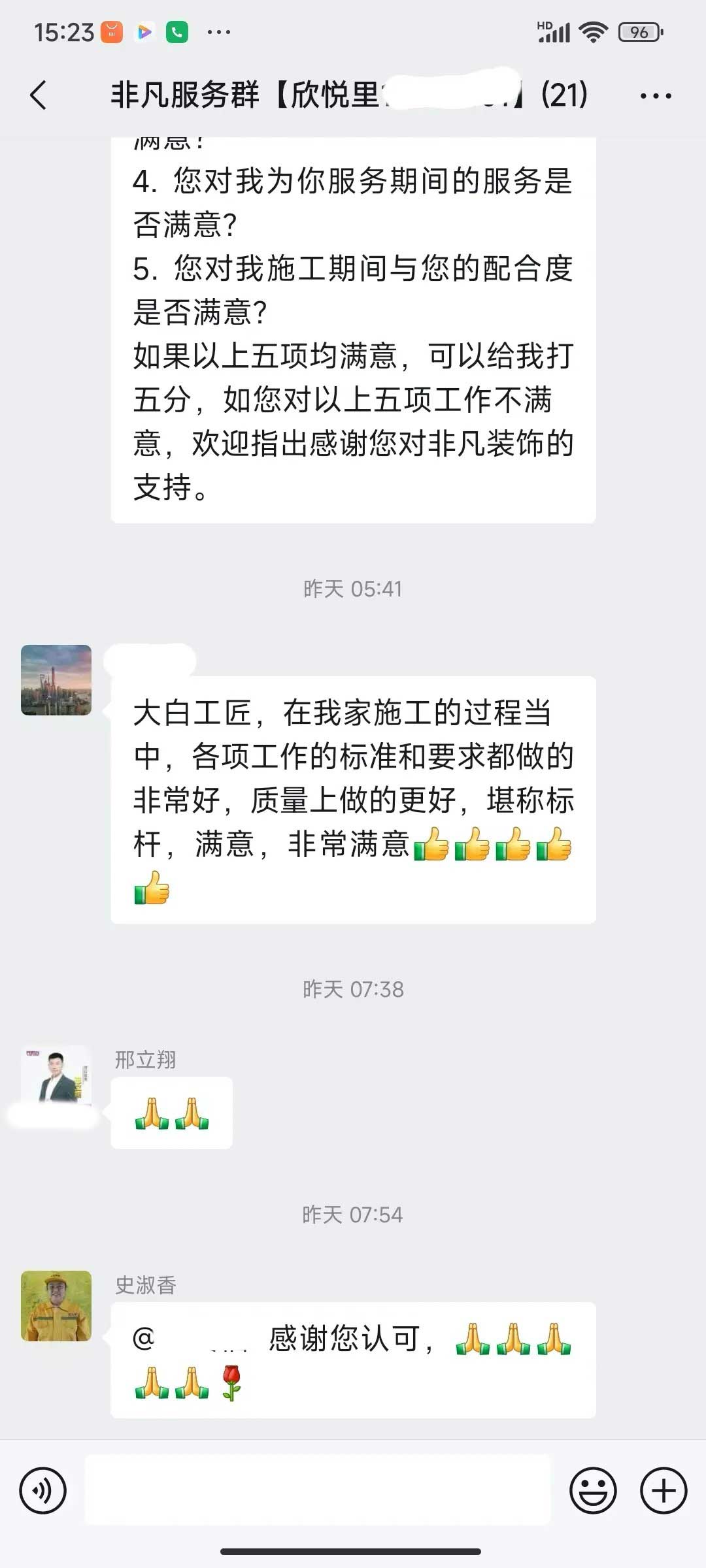The height and width of the screenshot is (1568, 706).
Task: Open the chat's three-dot menu
Action: (x=655, y=96)
